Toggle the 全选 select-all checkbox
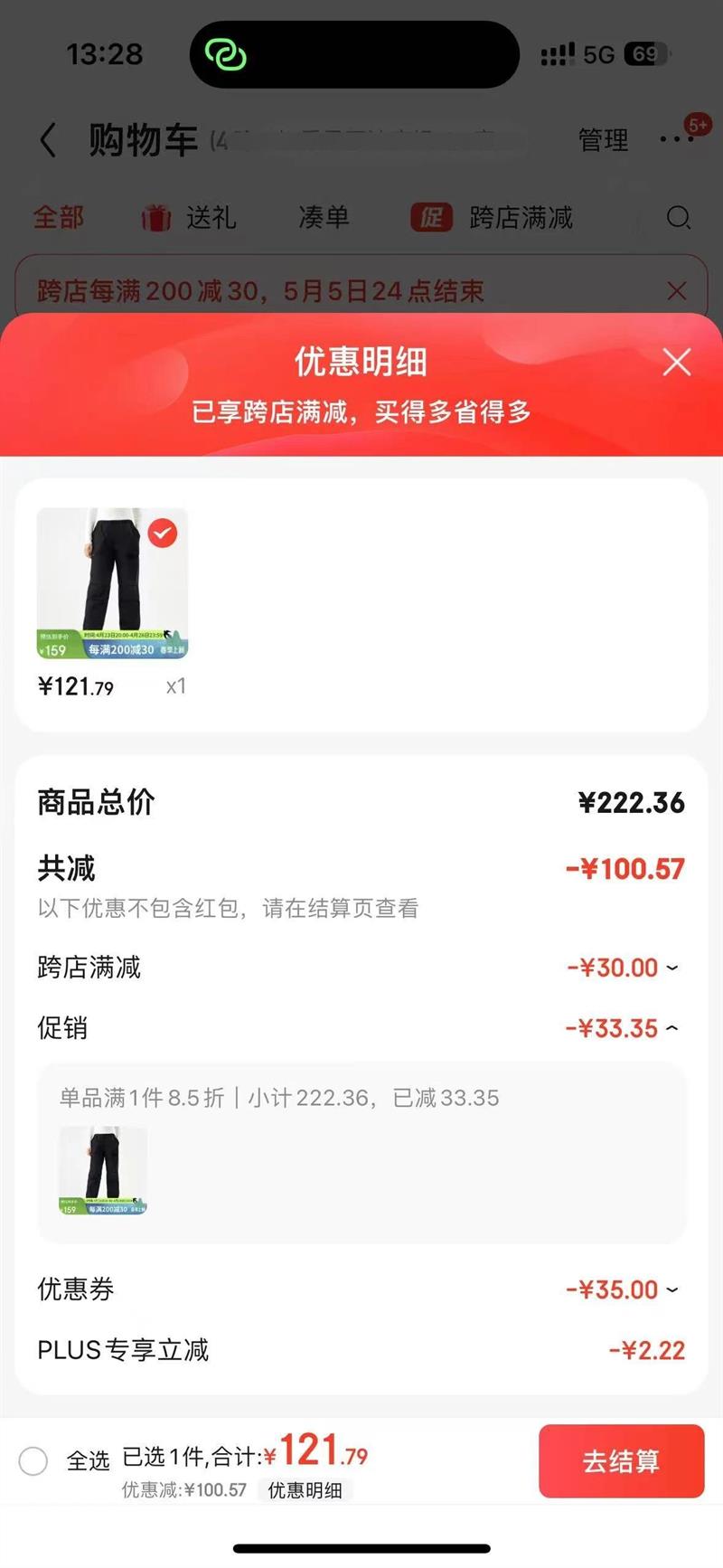Image resolution: width=723 pixels, height=1568 pixels. point(33,1460)
